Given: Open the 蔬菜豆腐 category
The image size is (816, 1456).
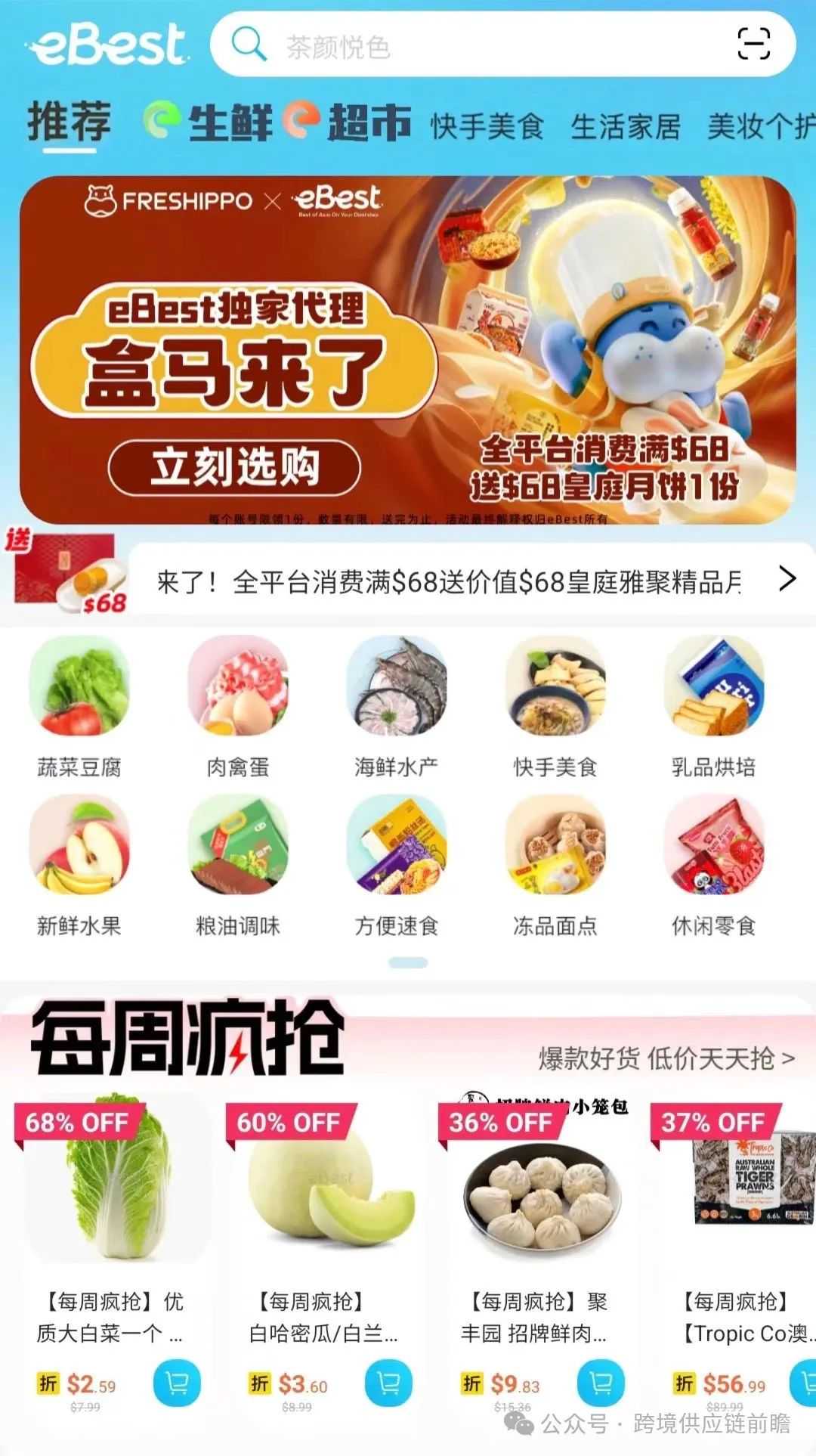Looking at the screenshot, I should pos(79,707).
